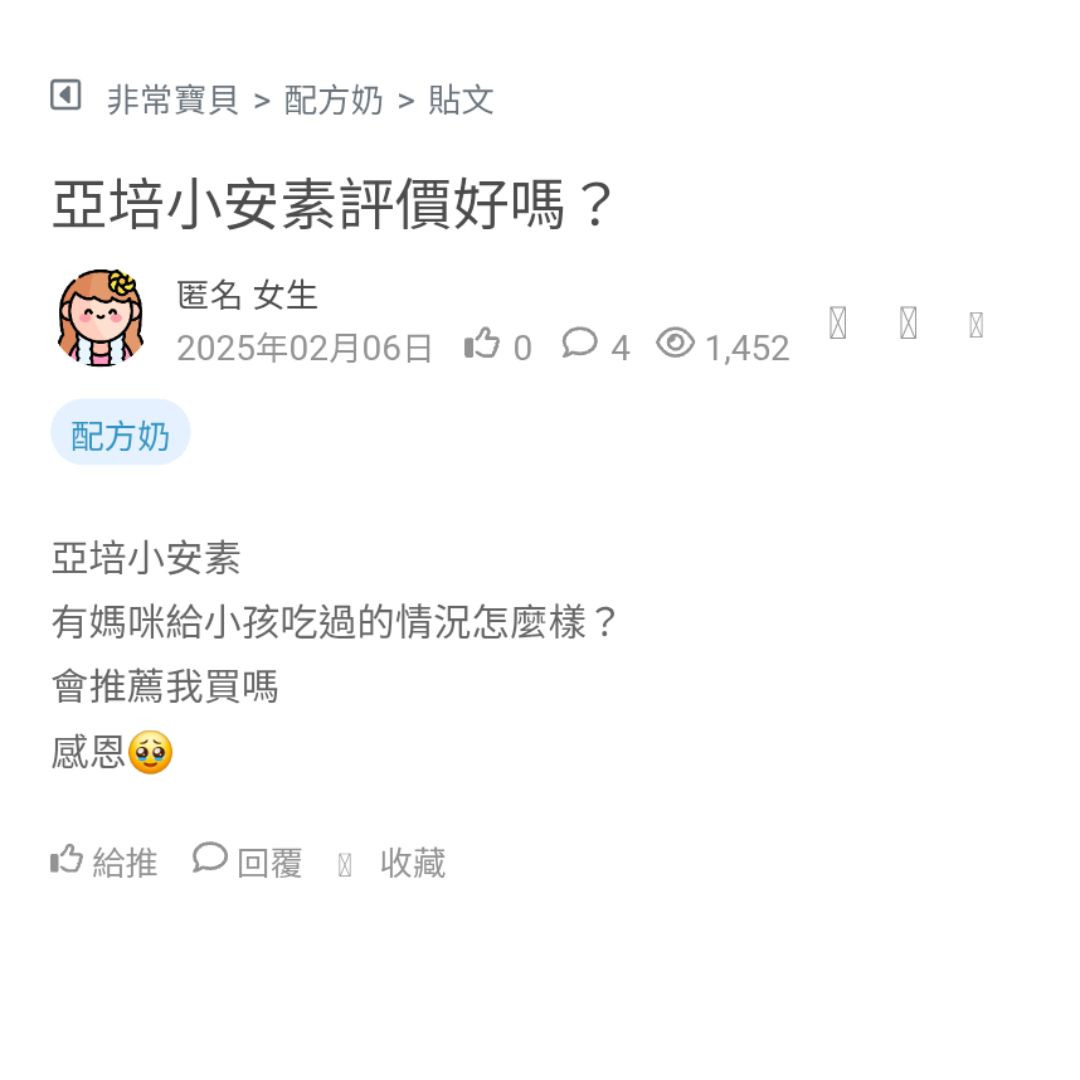Select the 配方奶 tag chip
1080x1080 pixels.
click(x=120, y=435)
